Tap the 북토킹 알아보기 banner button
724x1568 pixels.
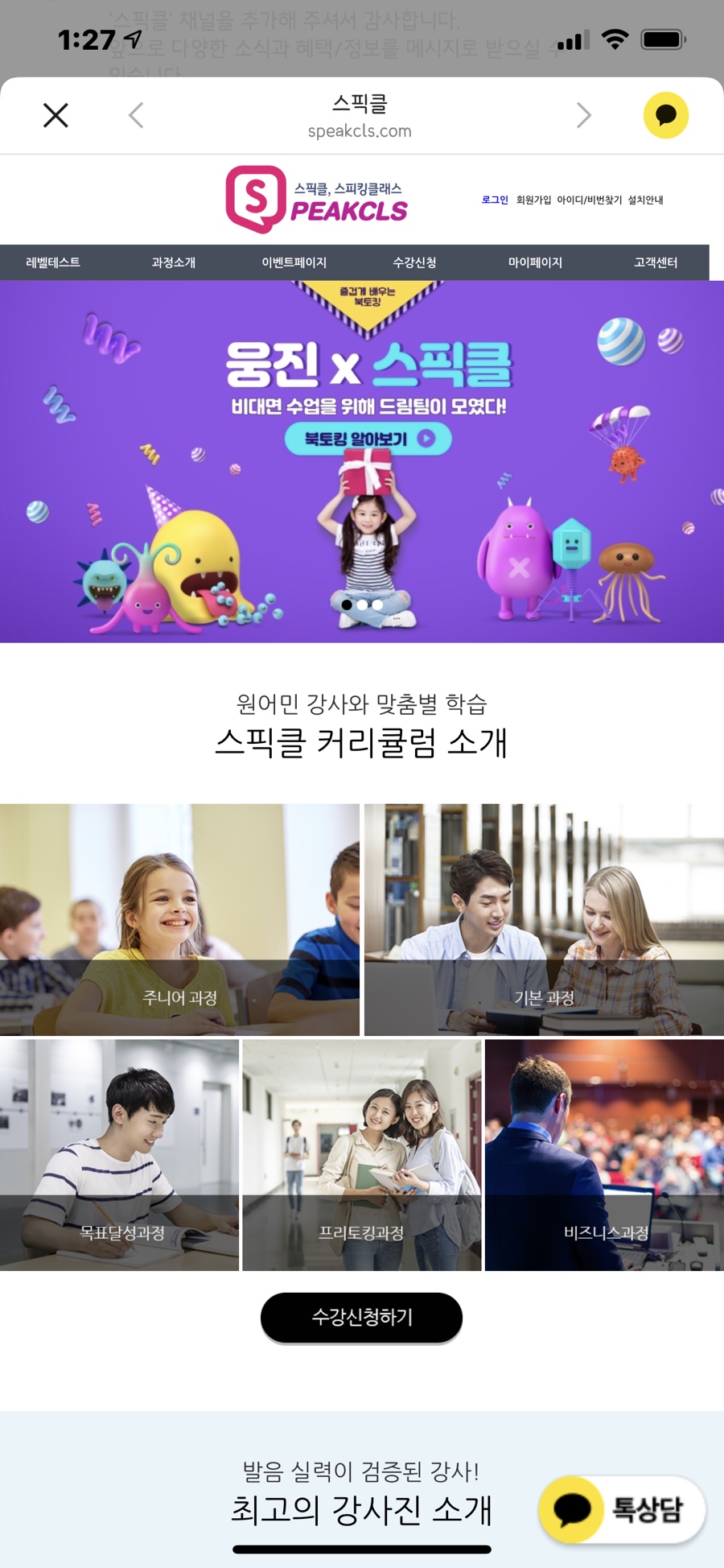coord(368,439)
